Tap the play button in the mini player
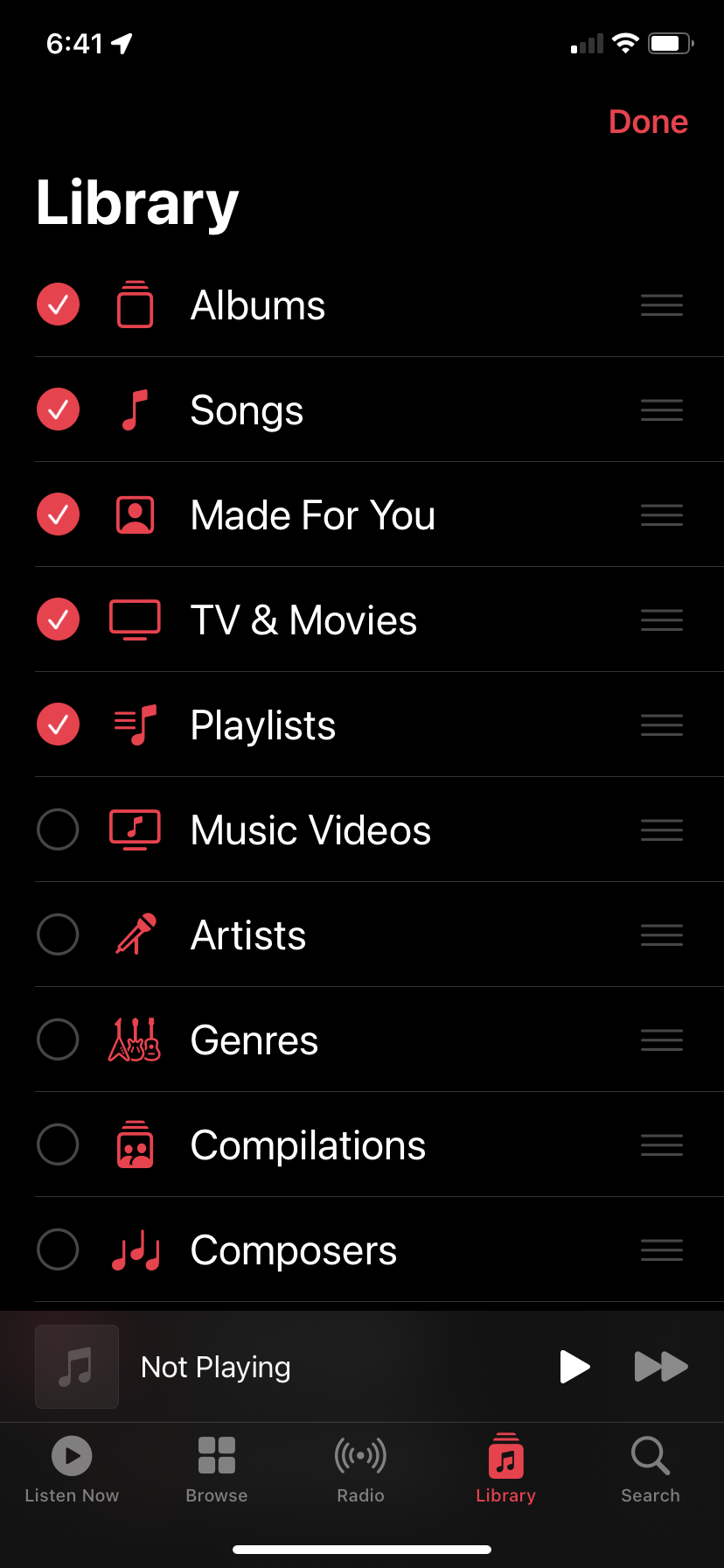 click(574, 1367)
